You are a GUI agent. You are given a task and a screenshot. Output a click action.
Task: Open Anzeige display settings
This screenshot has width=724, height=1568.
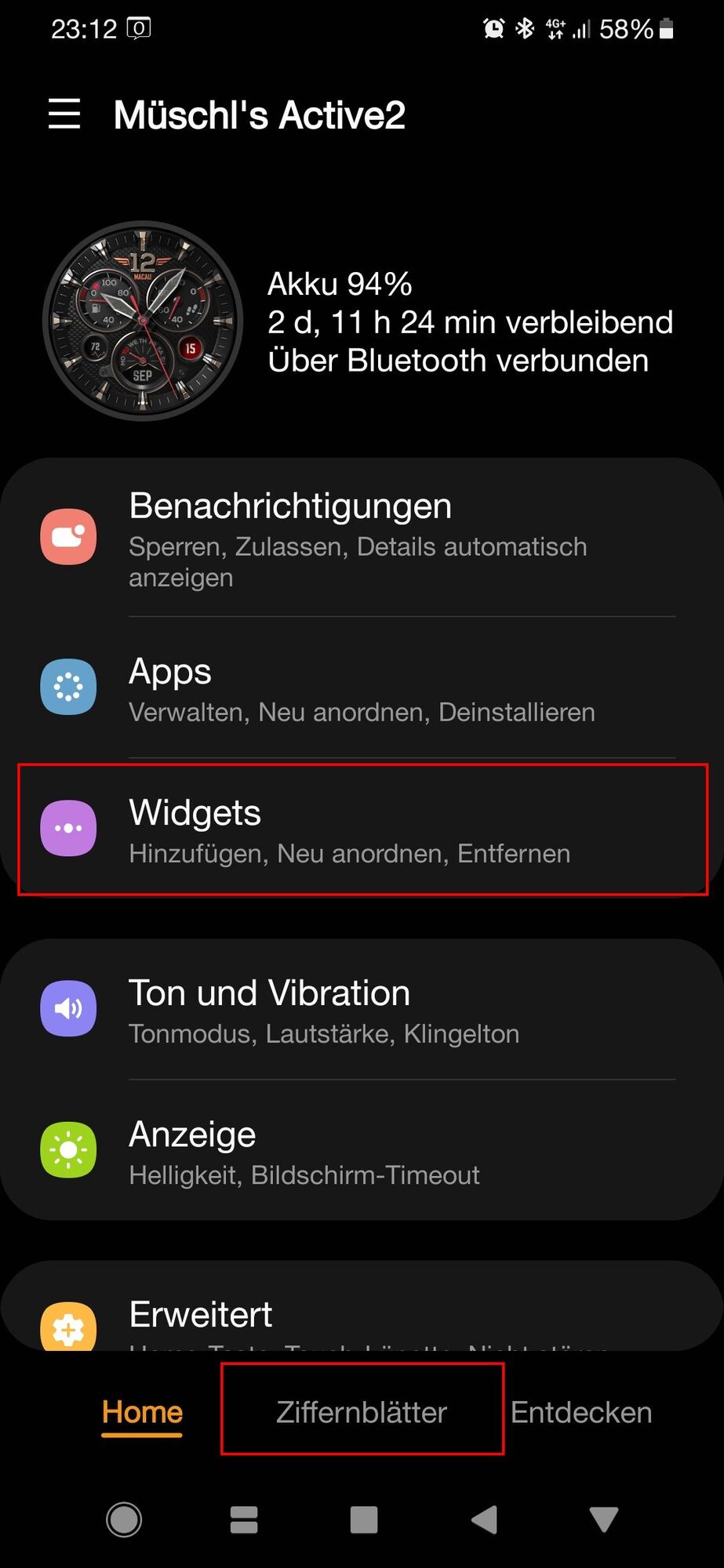(361, 1151)
